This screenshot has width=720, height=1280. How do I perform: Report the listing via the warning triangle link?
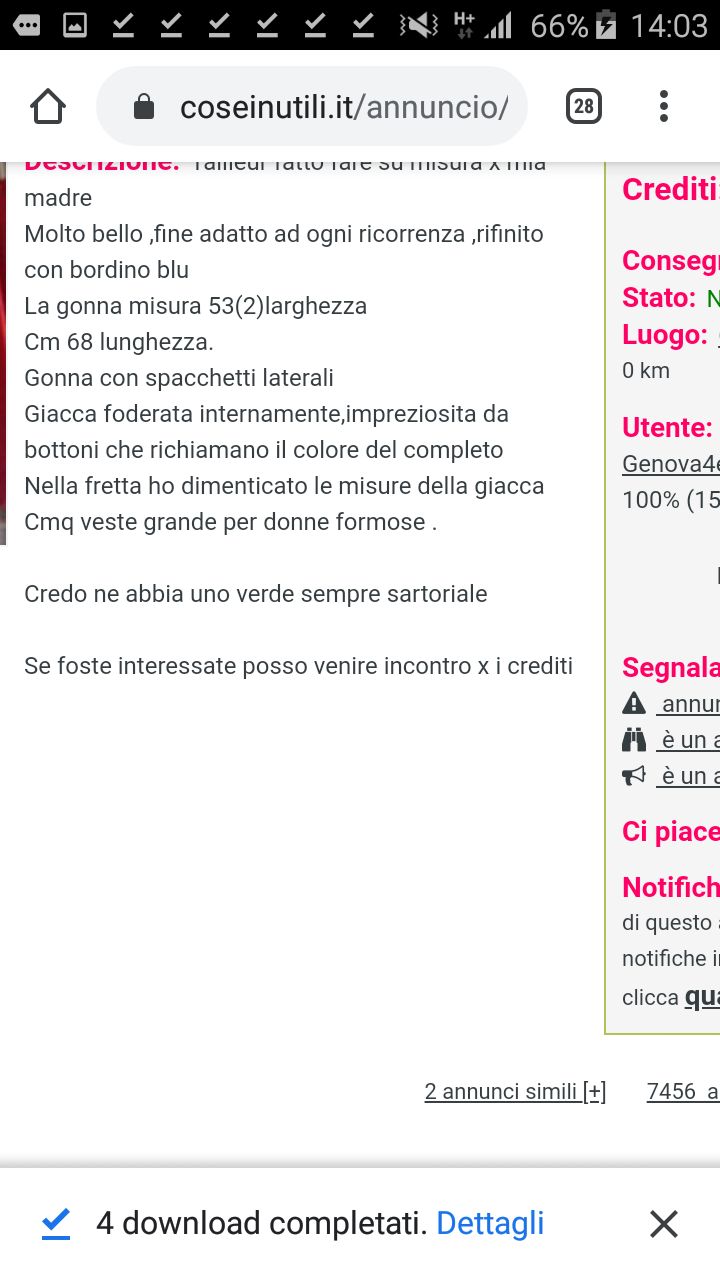[688, 704]
